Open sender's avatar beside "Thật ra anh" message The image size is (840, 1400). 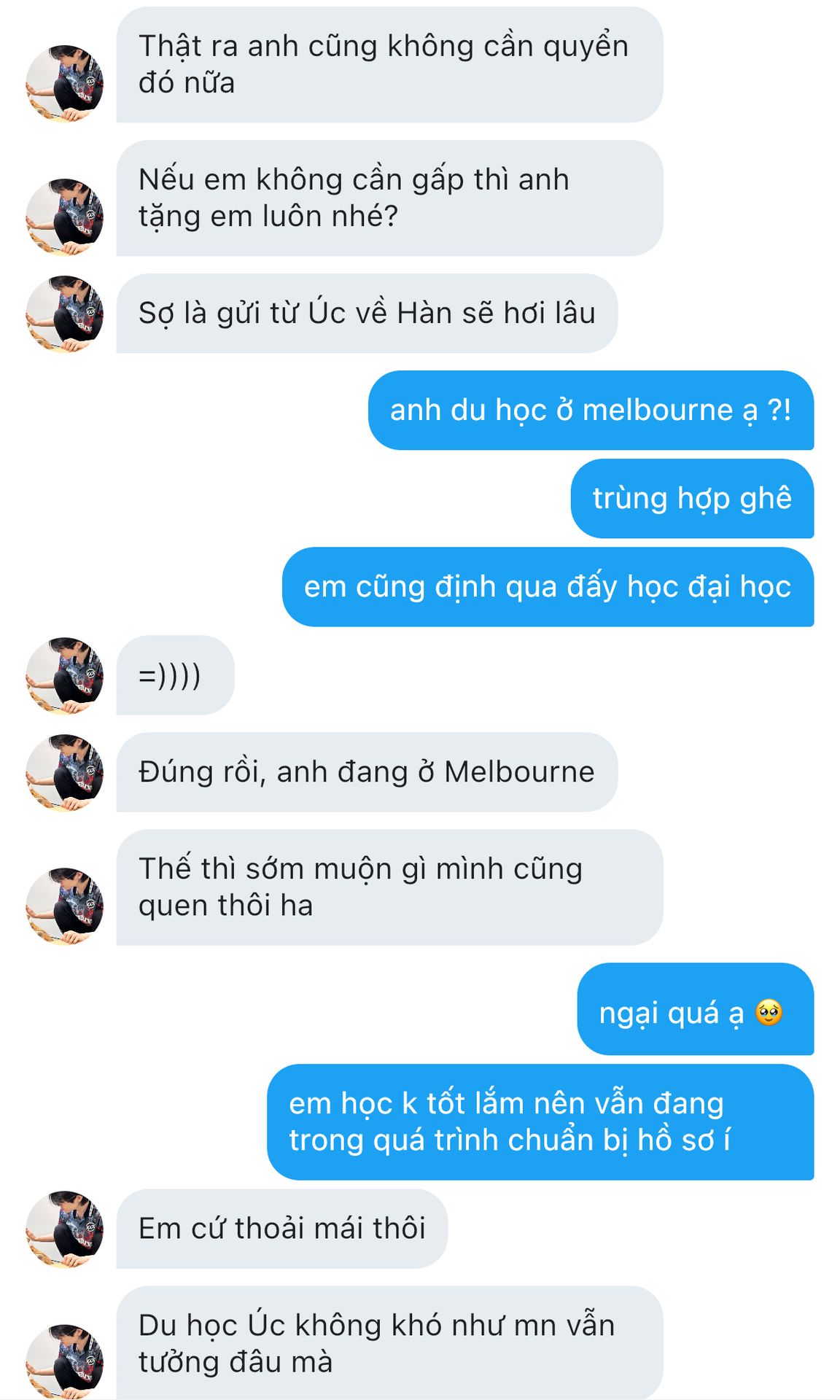[x=64, y=83]
